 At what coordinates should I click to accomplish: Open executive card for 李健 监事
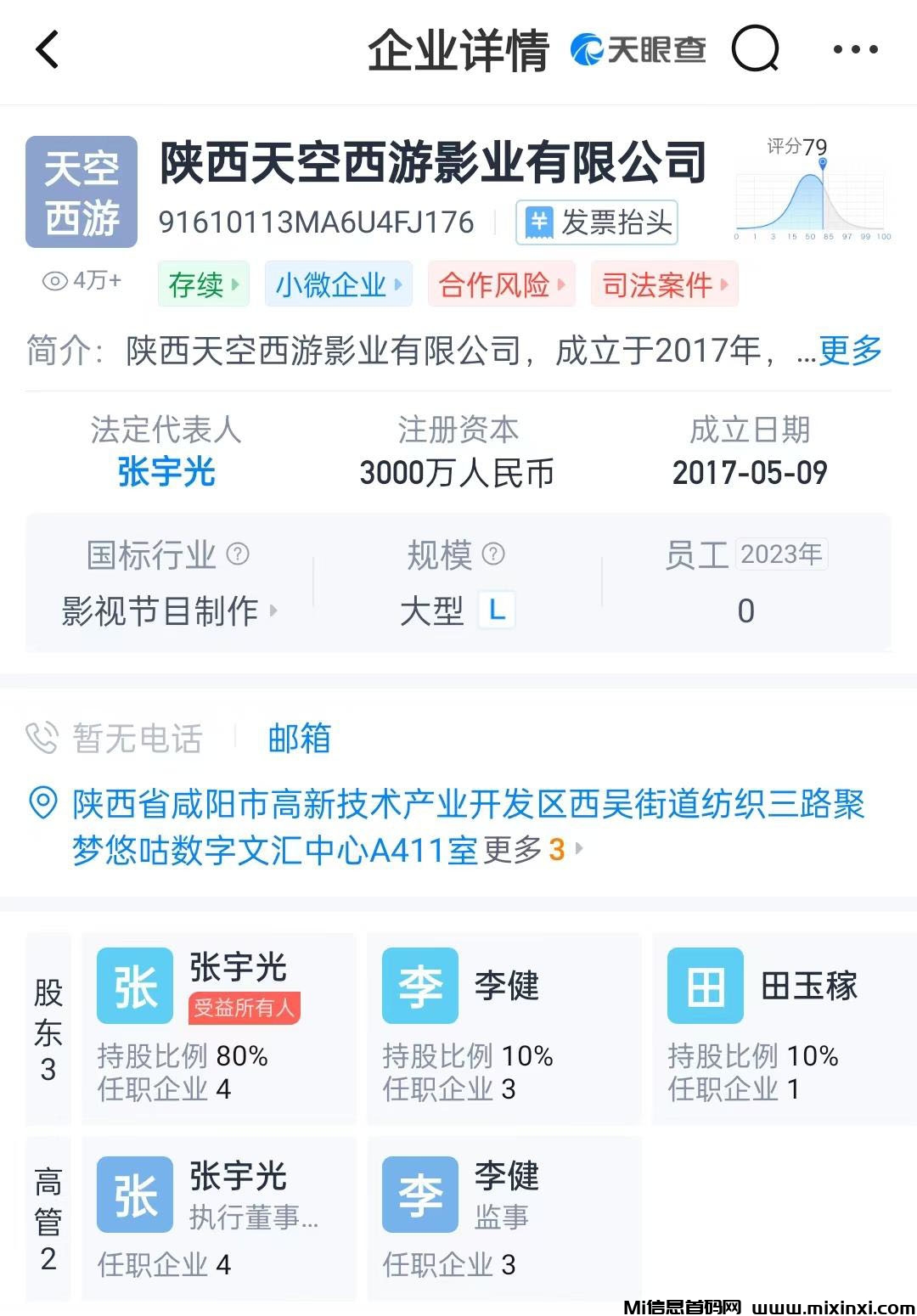[x=504, y=1218]
